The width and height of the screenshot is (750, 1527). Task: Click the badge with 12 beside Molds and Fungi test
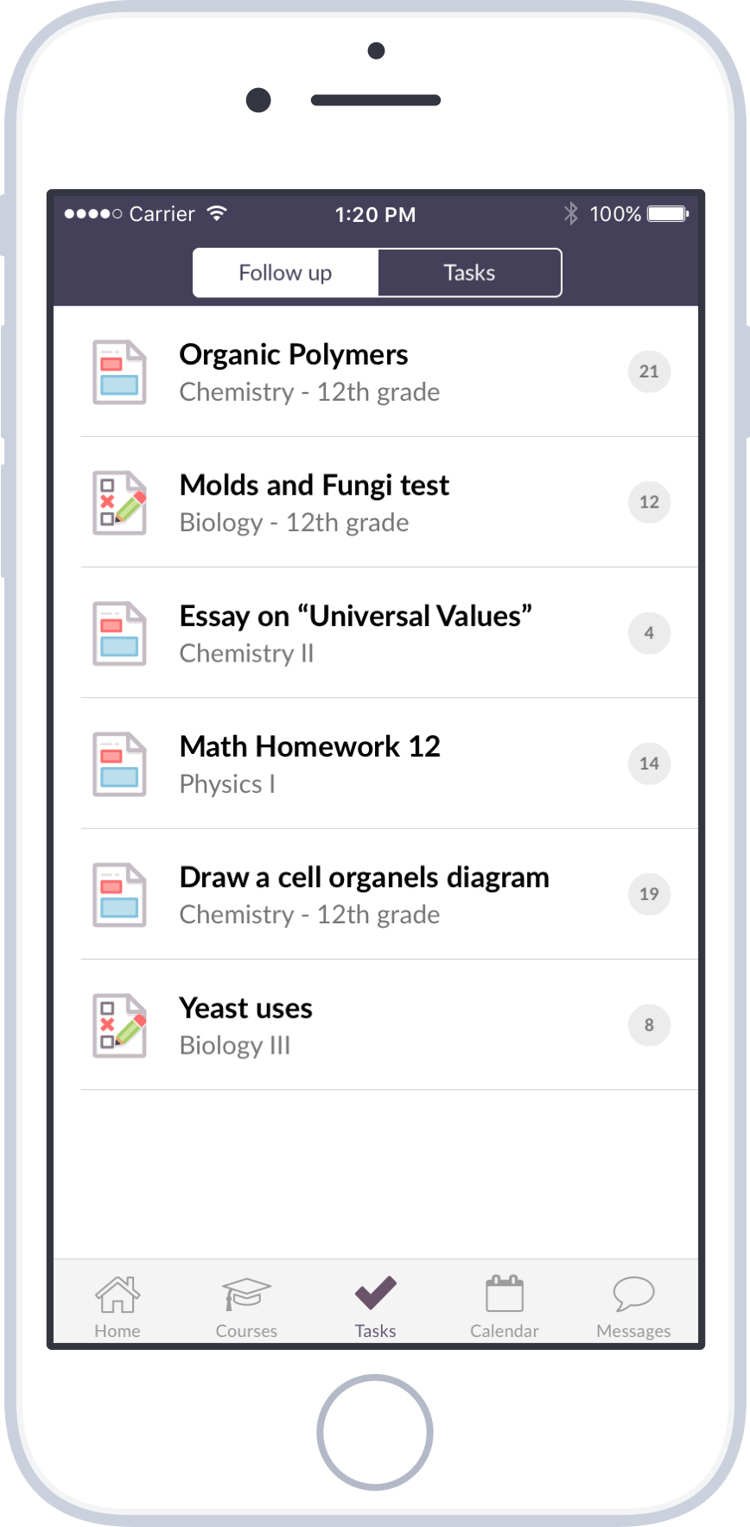(x=649, y=502)
